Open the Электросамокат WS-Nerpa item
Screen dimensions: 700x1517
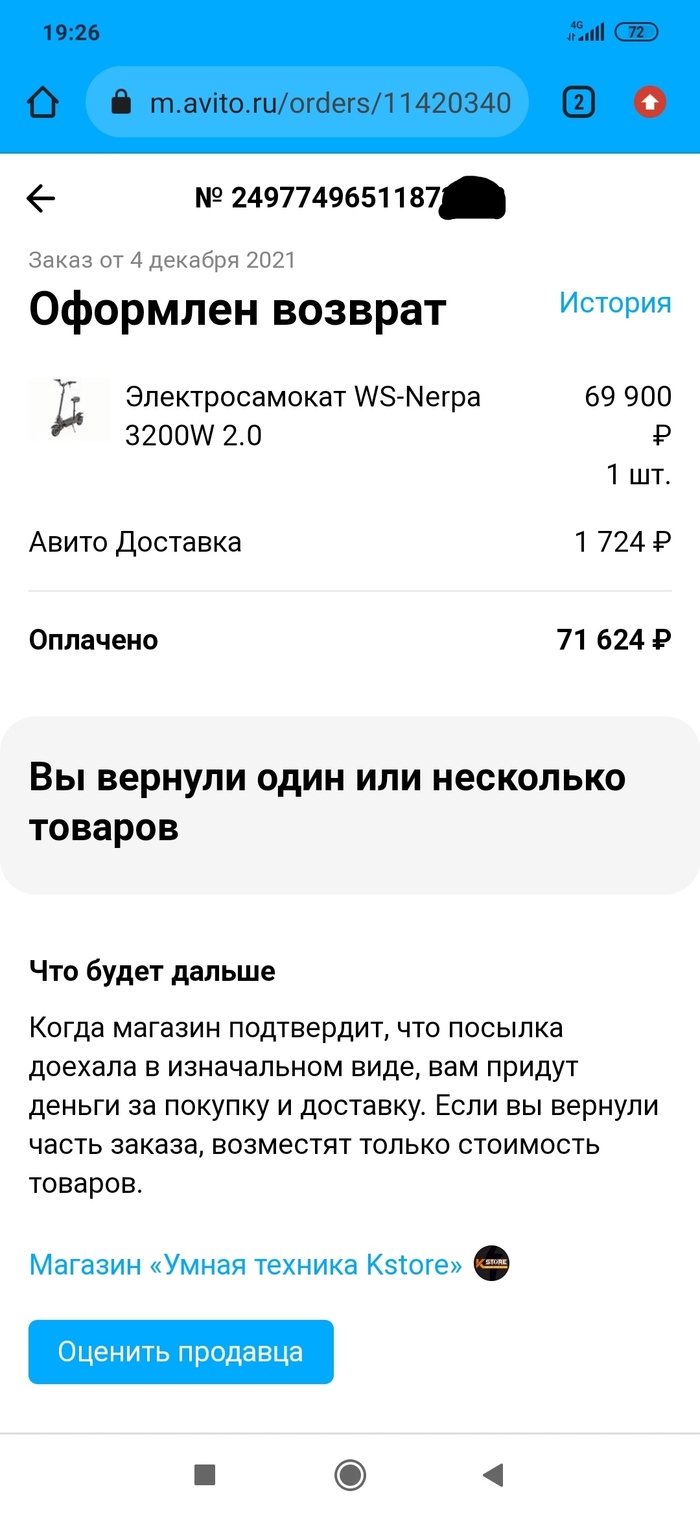(x=302, y=415)
